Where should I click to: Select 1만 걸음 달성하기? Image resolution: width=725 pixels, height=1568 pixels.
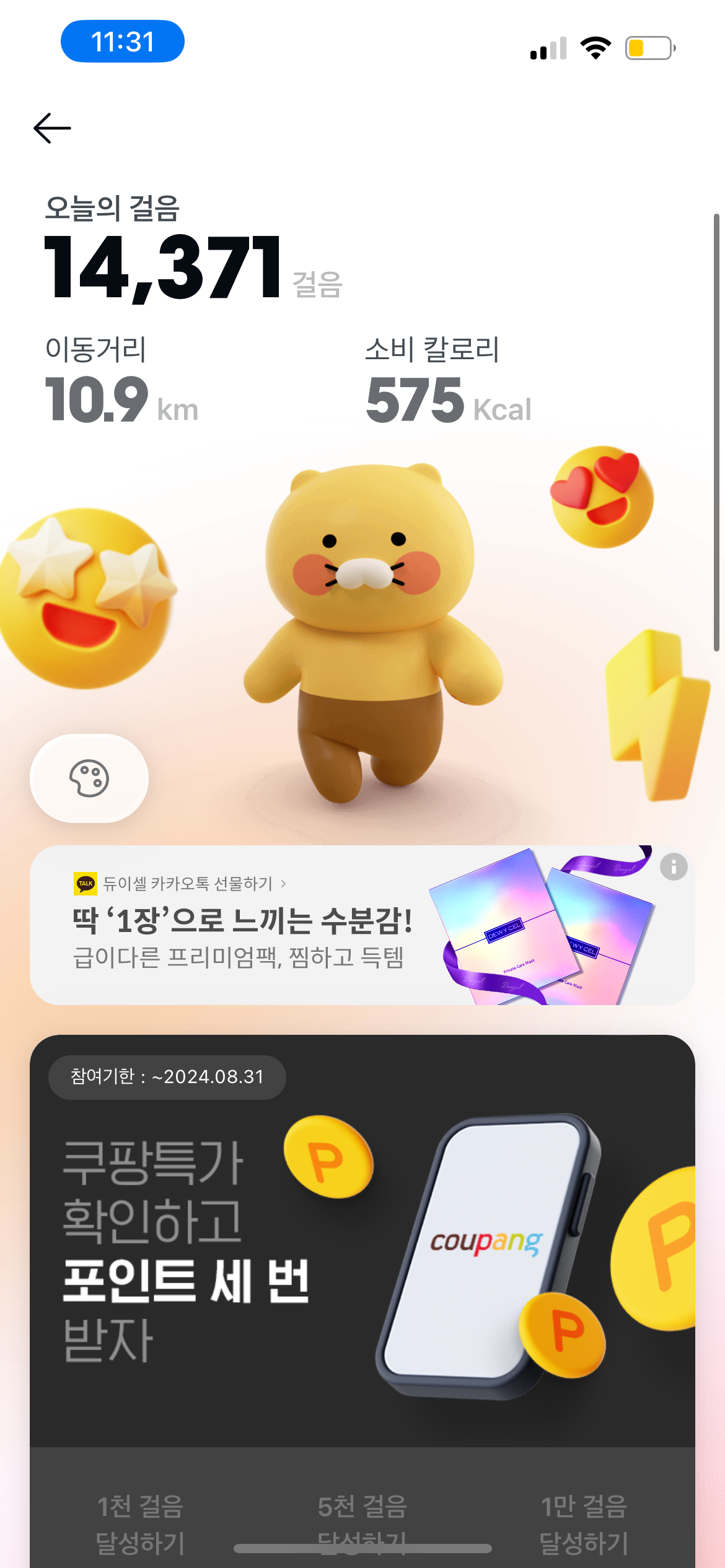point(584,1523)
